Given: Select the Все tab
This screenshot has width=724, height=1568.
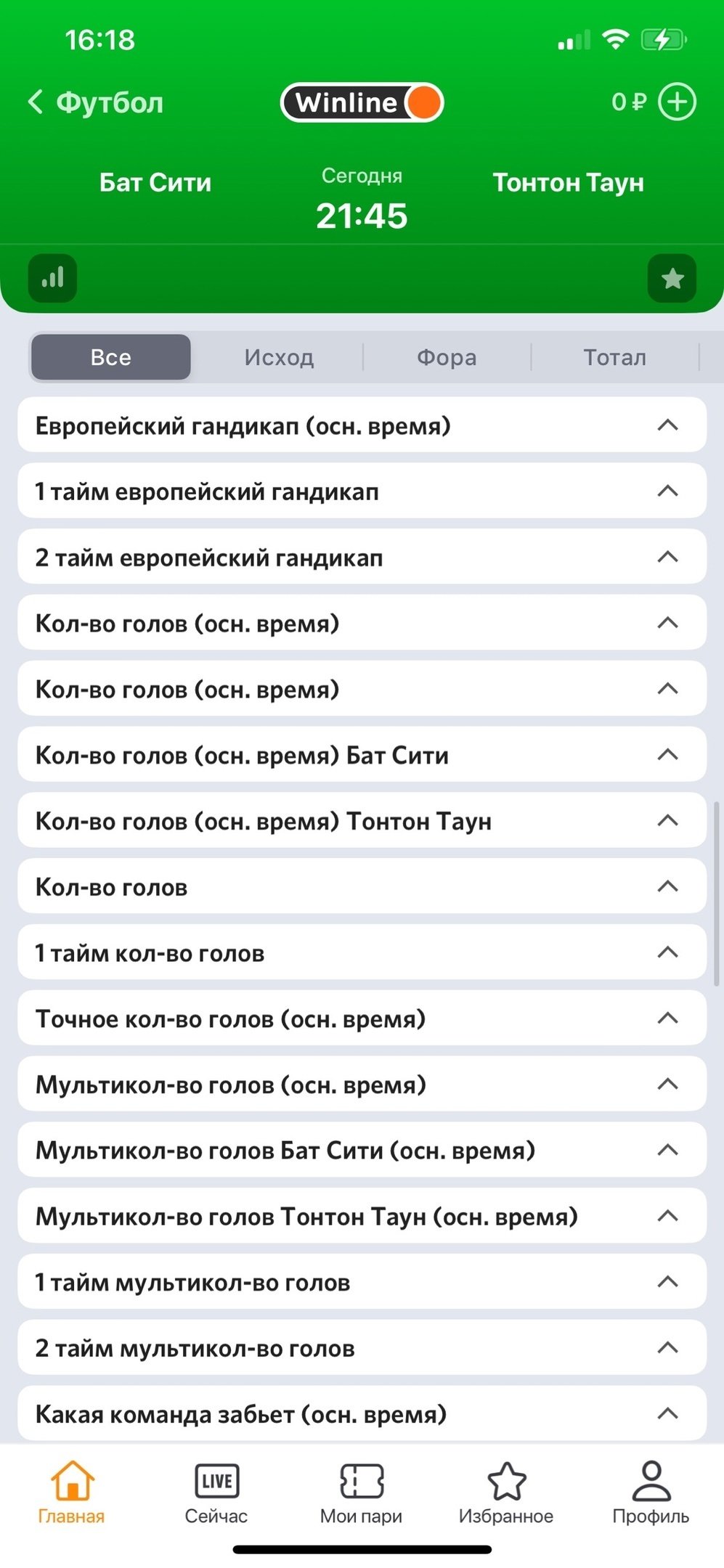Looking at the screenshot, I should pyautogui.click(x=111, y=357).
